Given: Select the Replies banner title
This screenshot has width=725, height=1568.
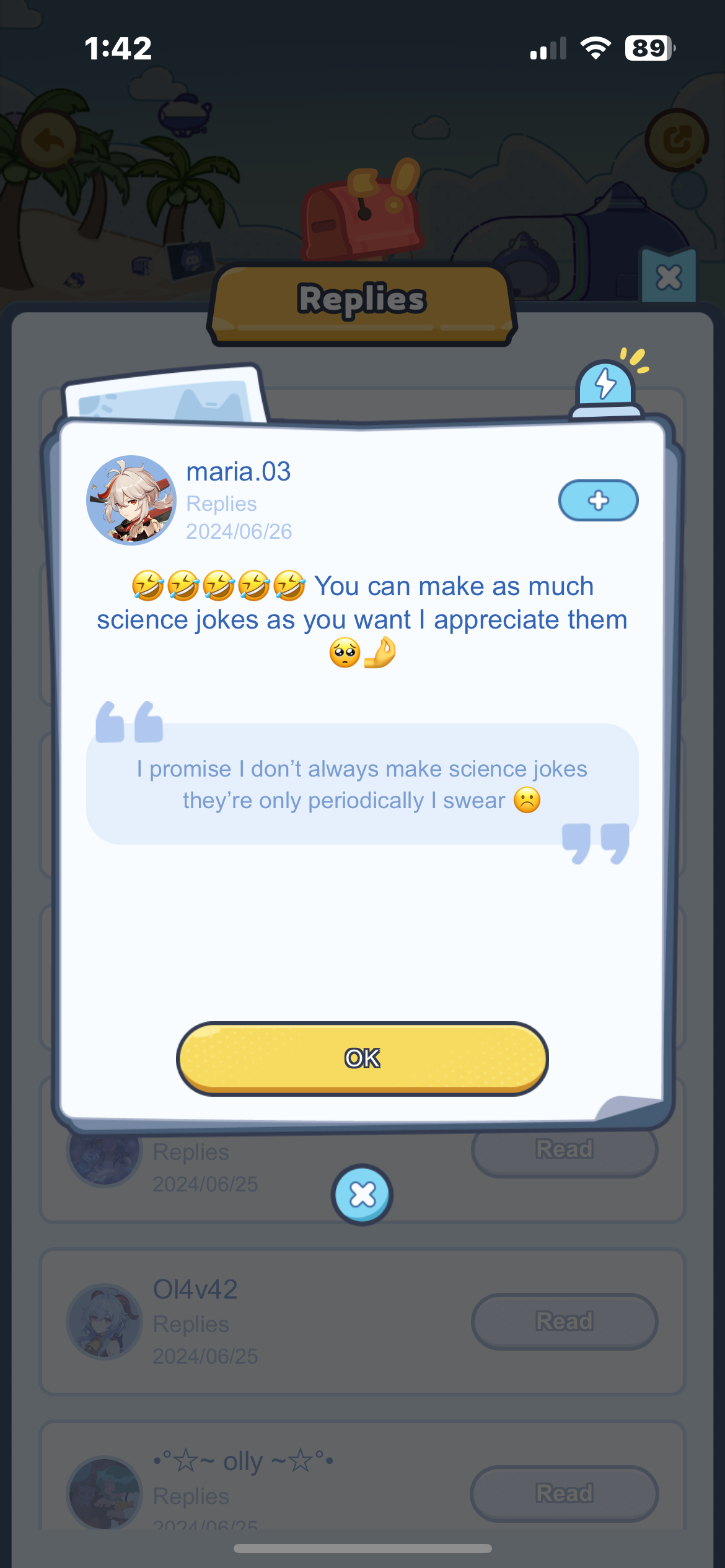Looking at the screenshot, I should [361, 299].
